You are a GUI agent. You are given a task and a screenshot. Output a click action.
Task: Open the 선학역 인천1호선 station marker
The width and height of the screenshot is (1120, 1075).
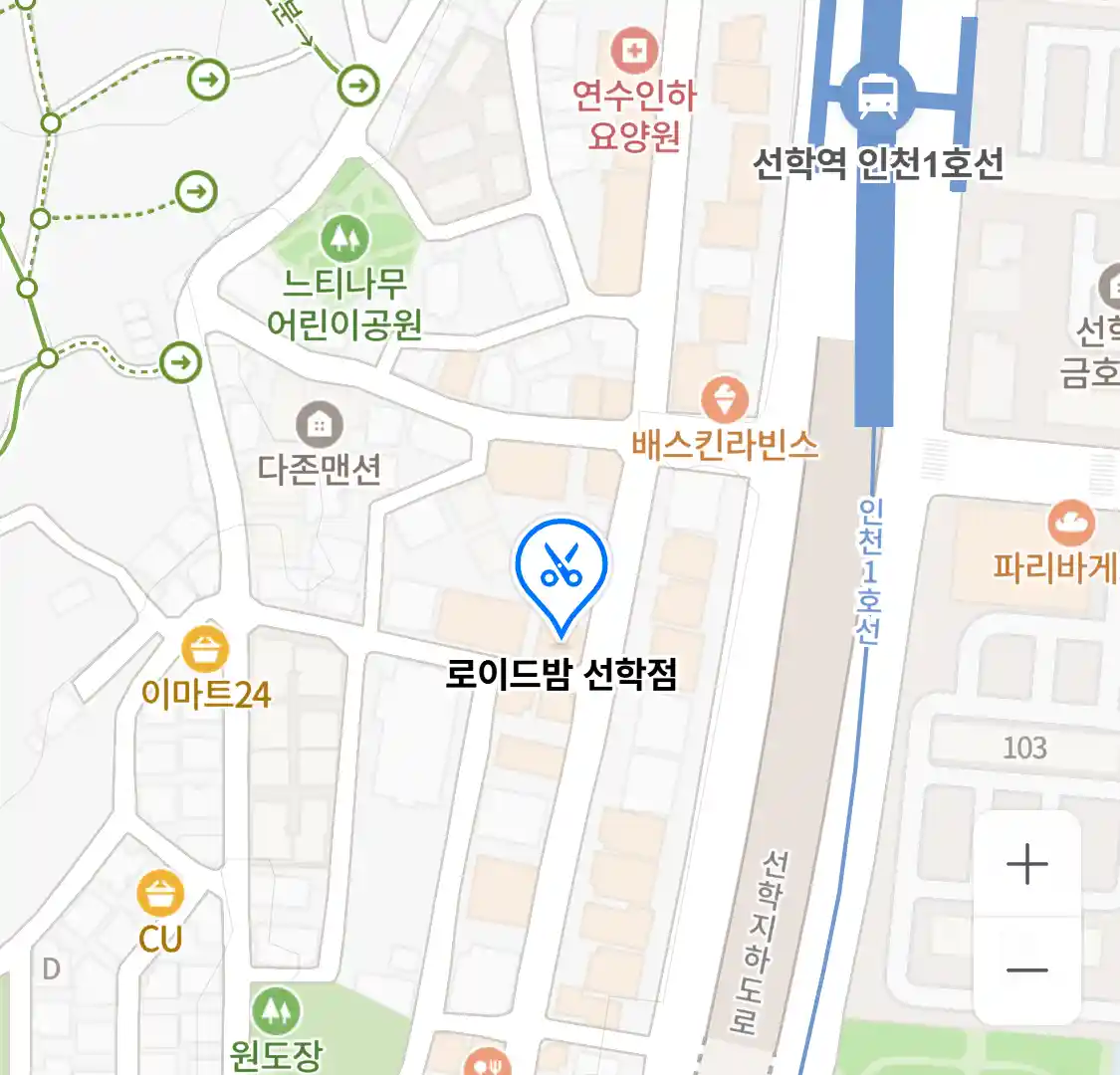pyautogui.click(x=877, y=97)
